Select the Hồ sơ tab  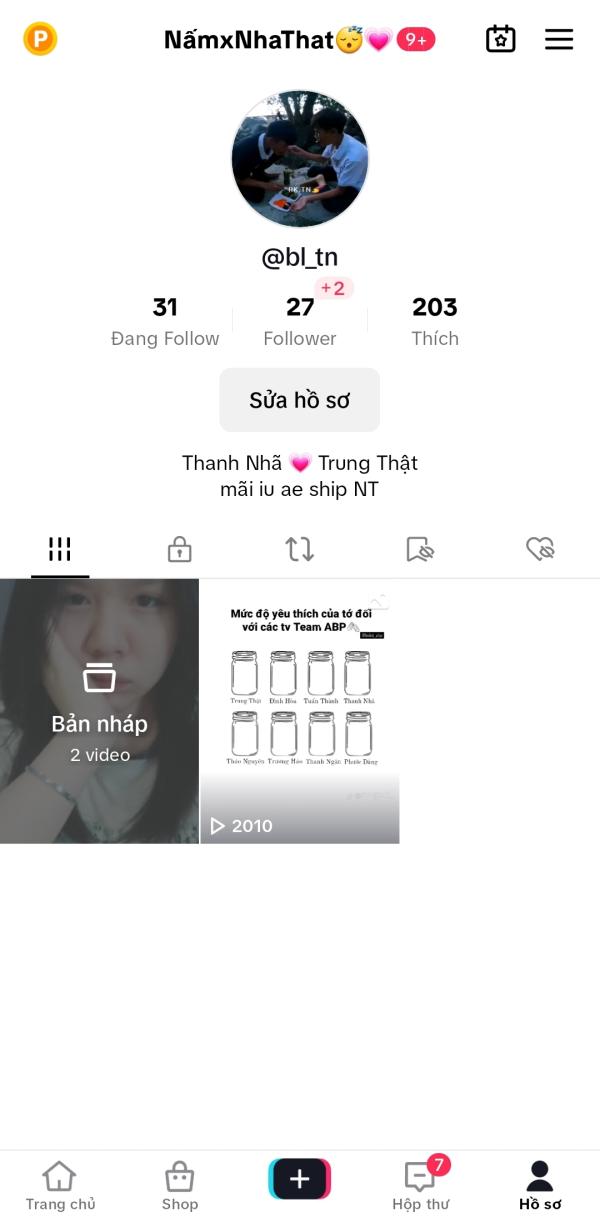pyautogui.click(x=540, y=1185)
